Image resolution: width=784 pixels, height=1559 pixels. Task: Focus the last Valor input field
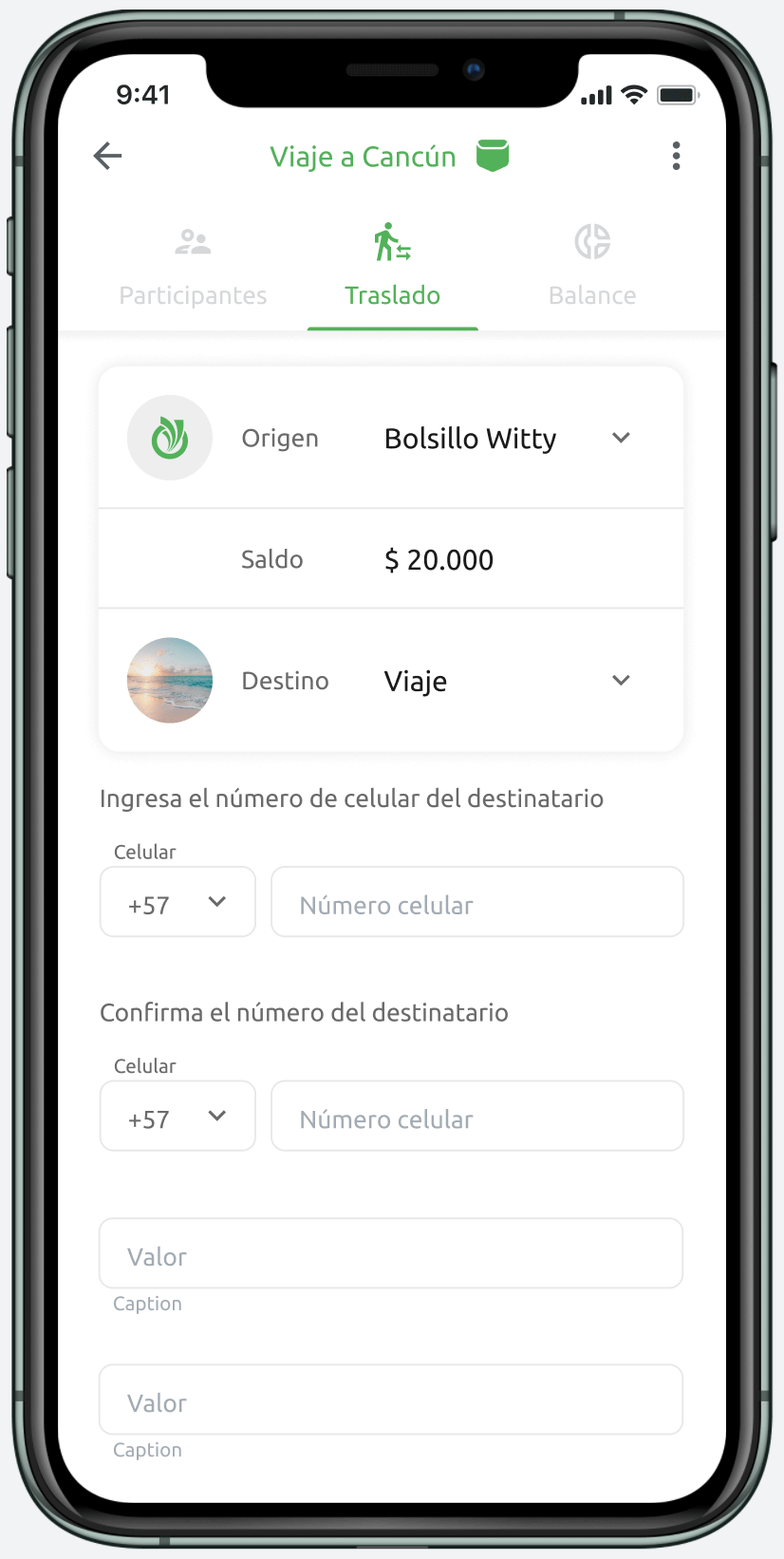tap(391, 1399)
